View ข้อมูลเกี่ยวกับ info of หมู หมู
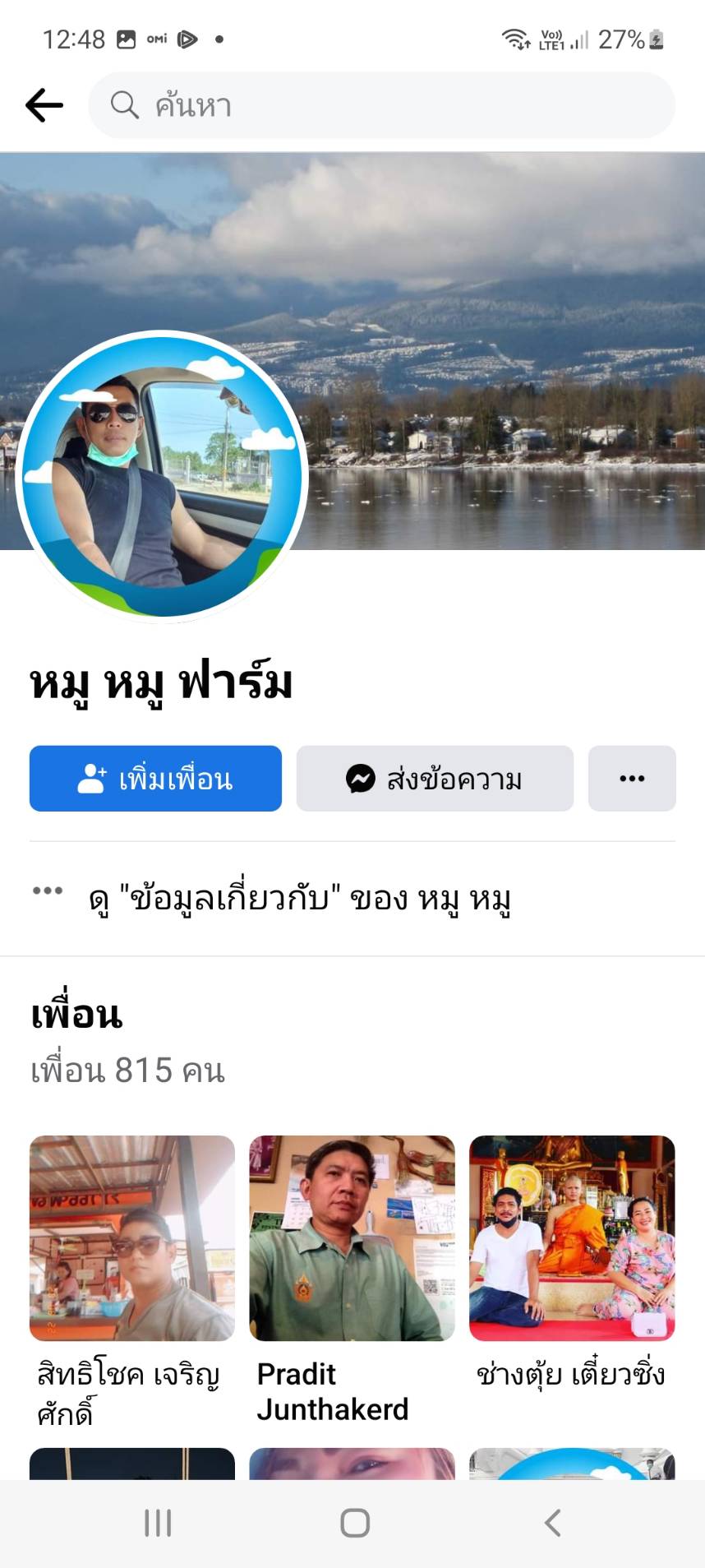Viewport: 705px width, 1568px height. [299, 898]
